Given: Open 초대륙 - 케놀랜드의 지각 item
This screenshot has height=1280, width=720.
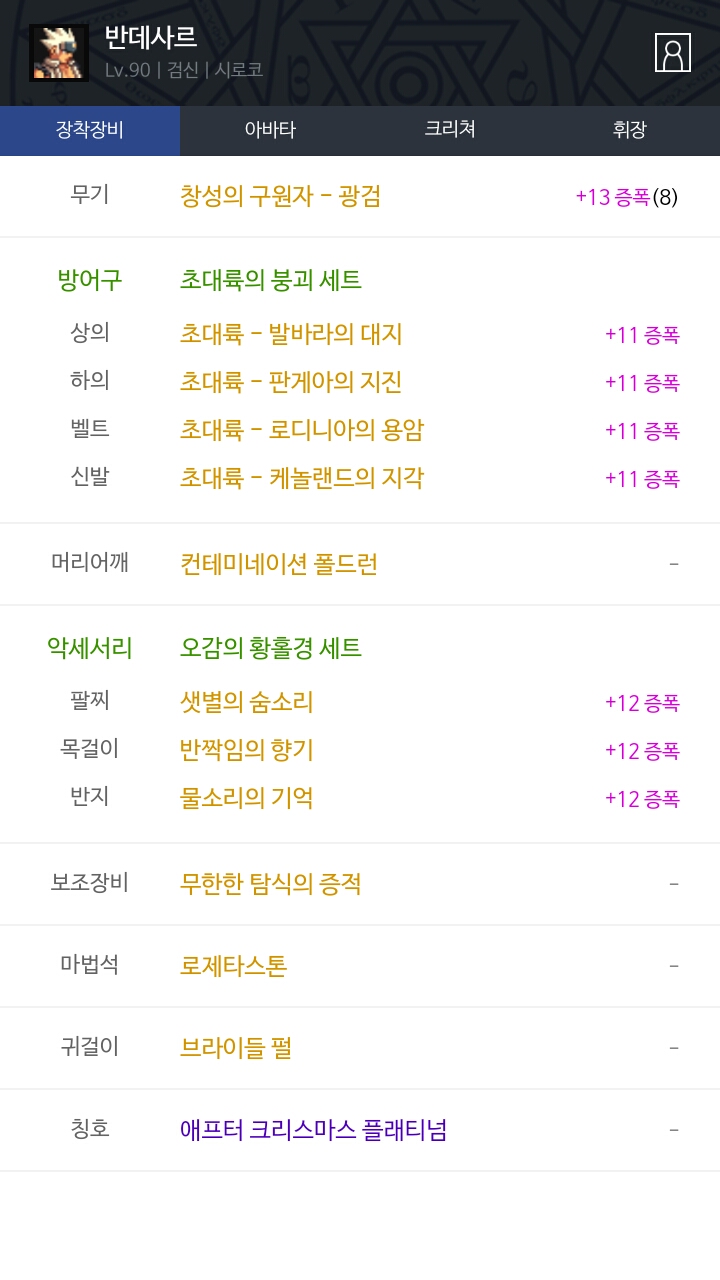Looking at the screenshot, I should (301, 478).
